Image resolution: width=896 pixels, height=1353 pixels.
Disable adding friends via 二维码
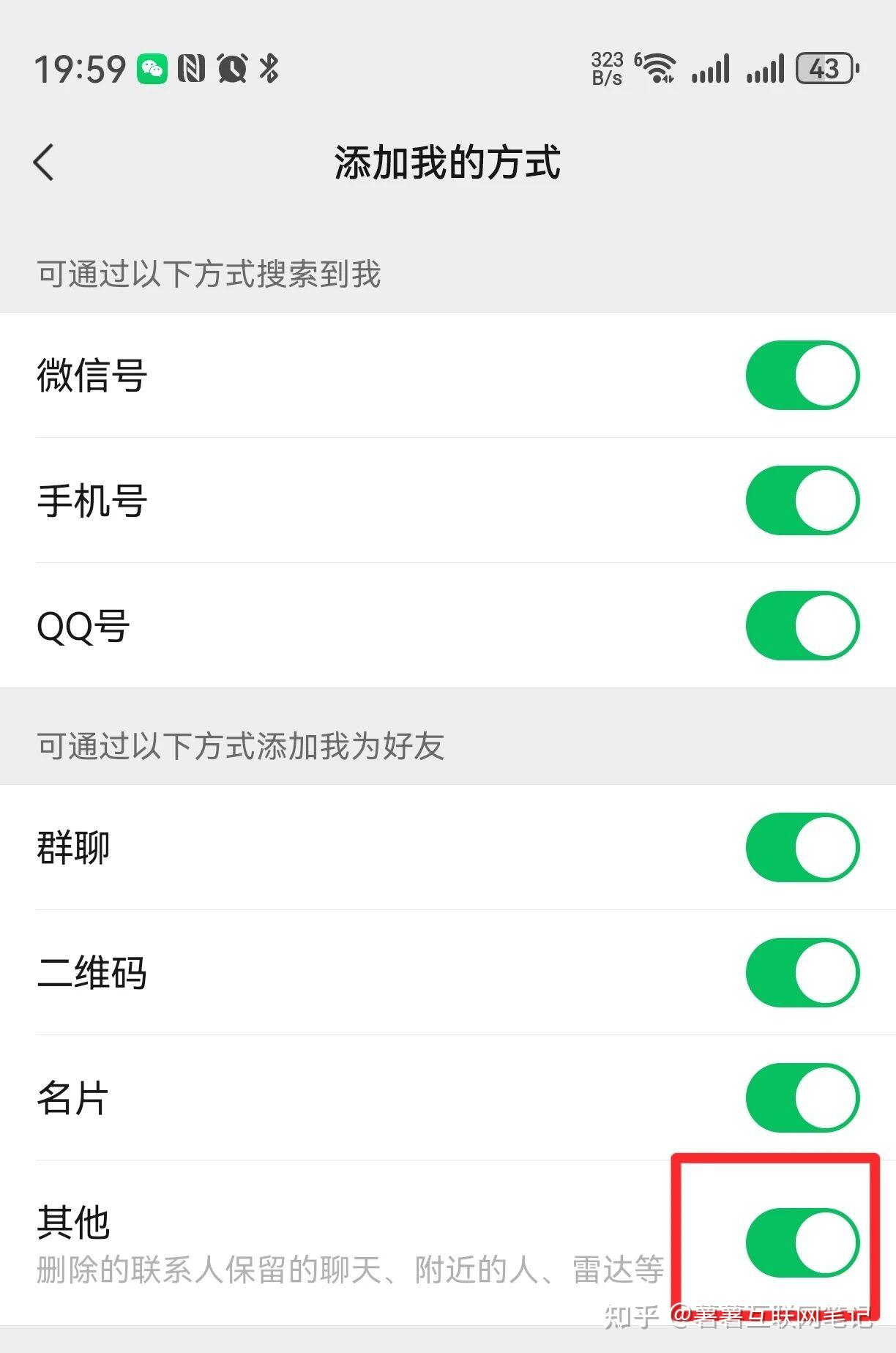point(802,973)
